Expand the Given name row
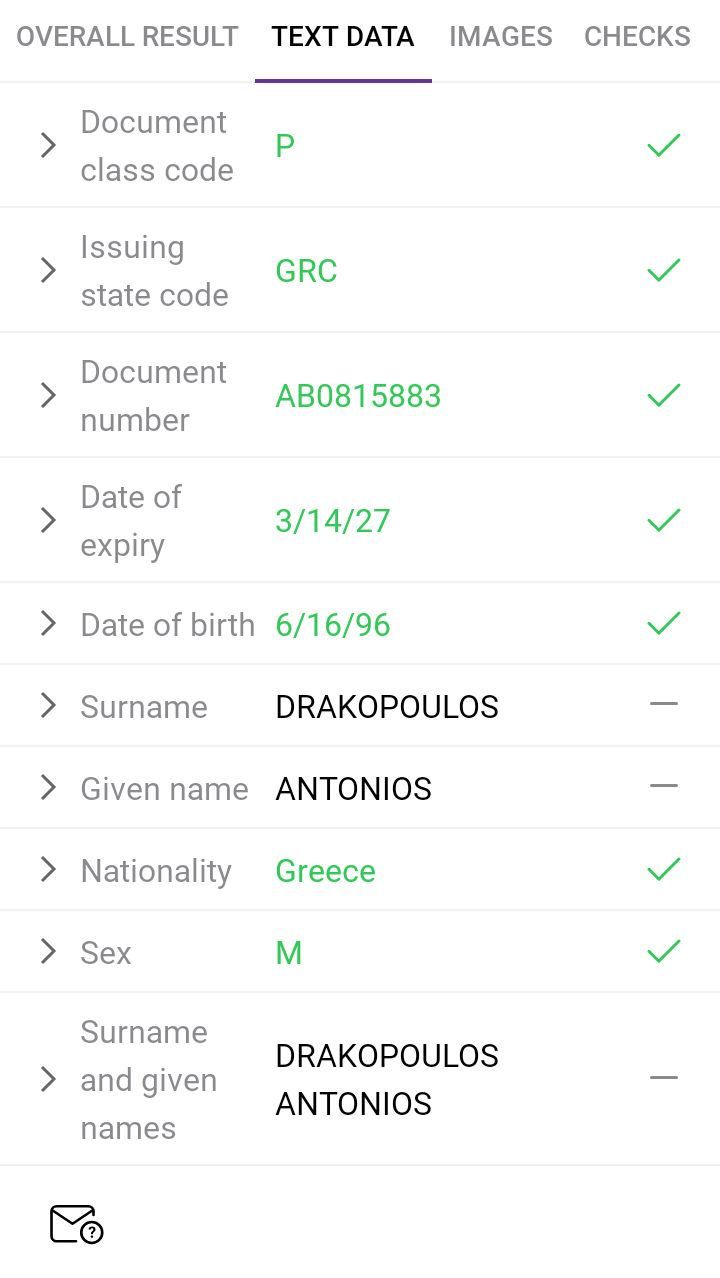Viewport: 720px width, 1278px height. (x=48, y=788)
